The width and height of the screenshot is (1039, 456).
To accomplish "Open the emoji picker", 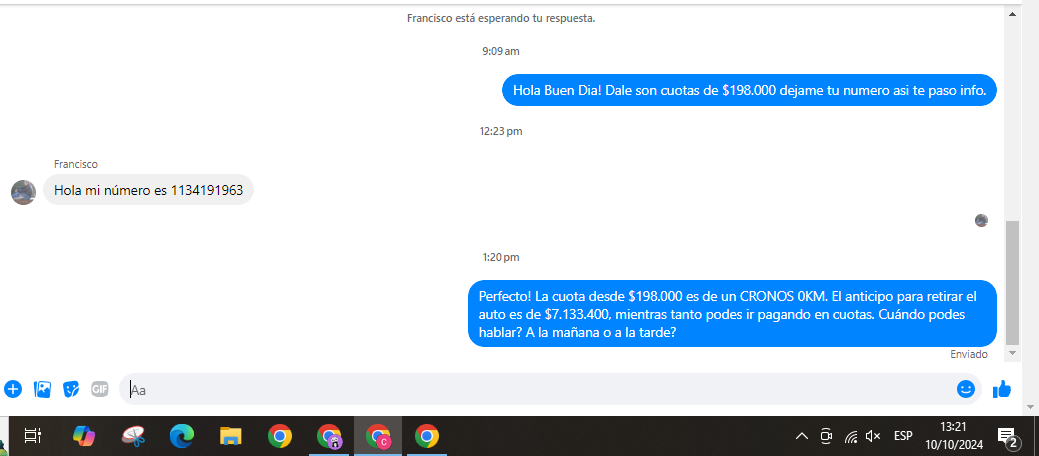I will 965,389.
